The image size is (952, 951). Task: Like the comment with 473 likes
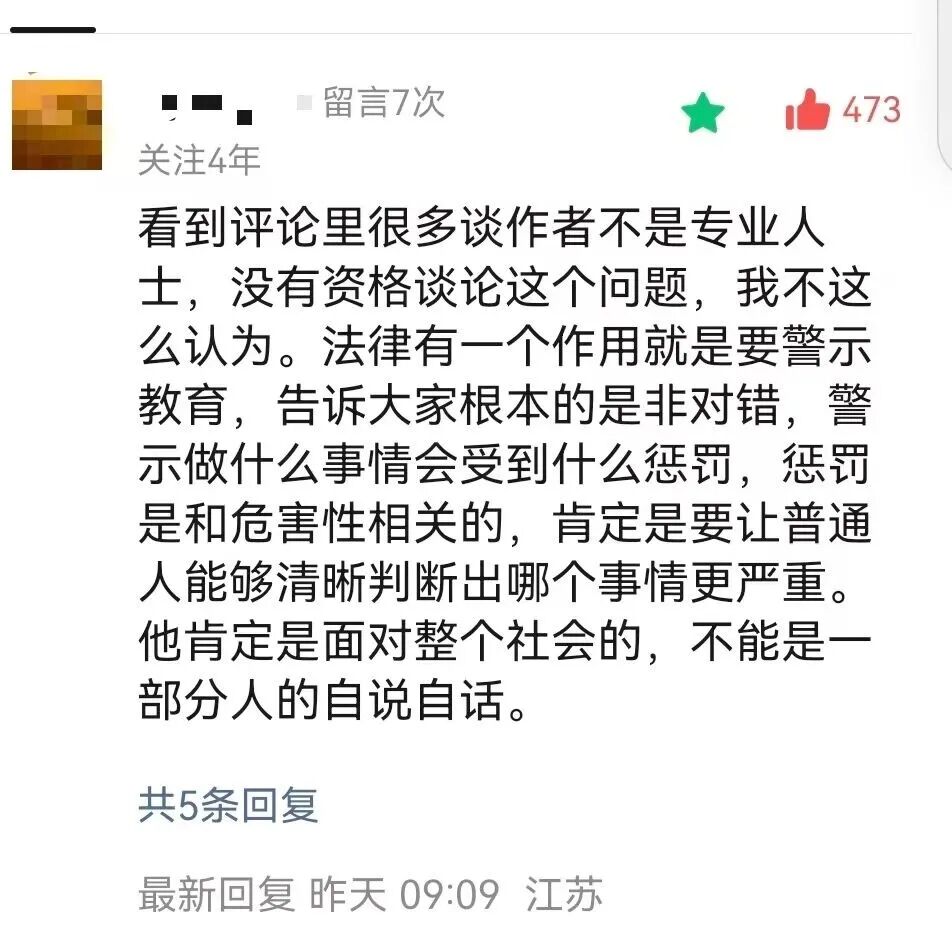click(x=807, y=110)
